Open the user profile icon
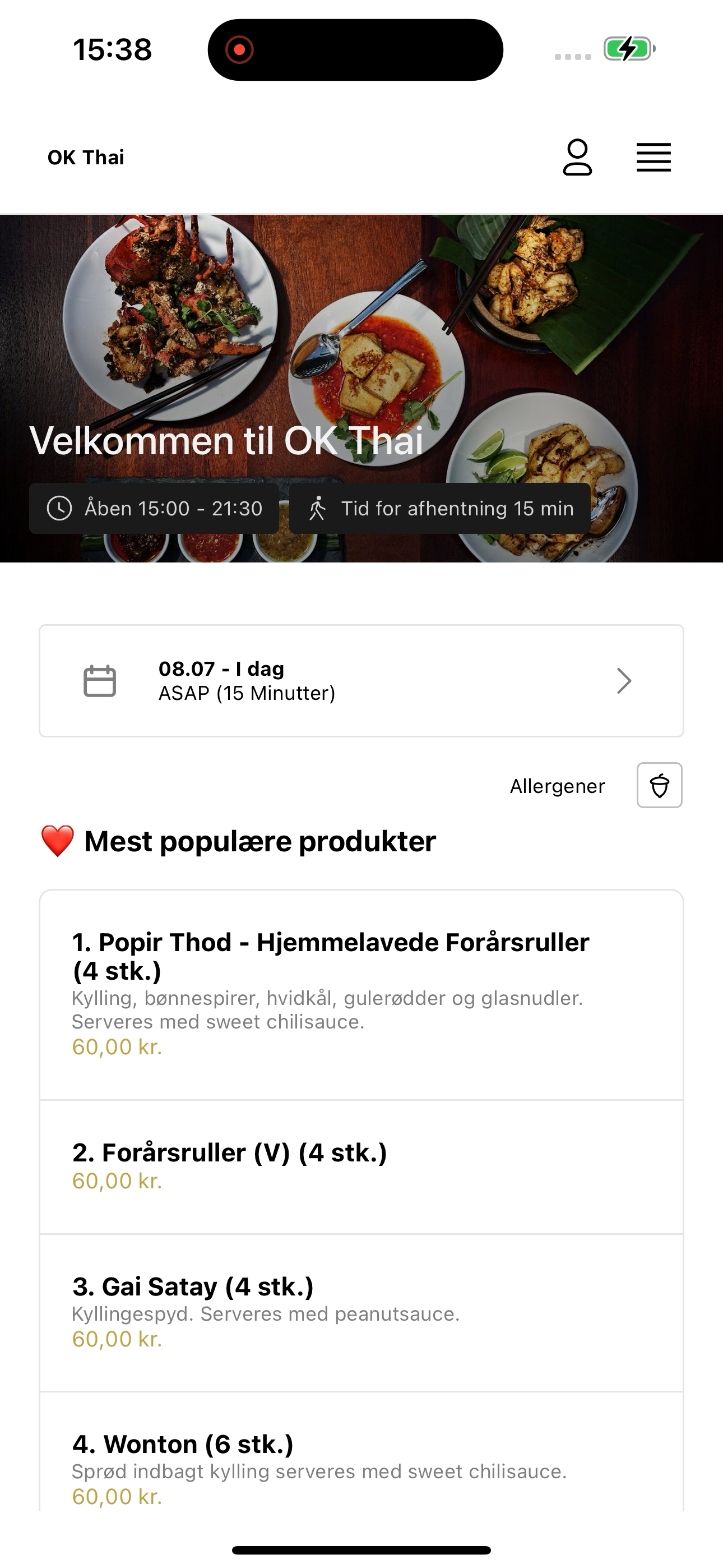 (x=577, y=158)
